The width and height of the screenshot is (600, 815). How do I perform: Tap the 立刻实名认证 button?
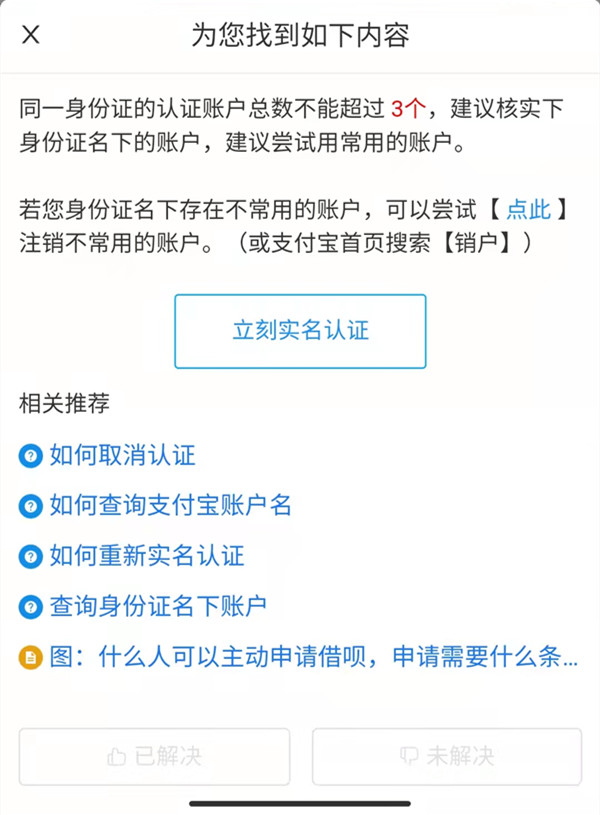tap(300, 331)
